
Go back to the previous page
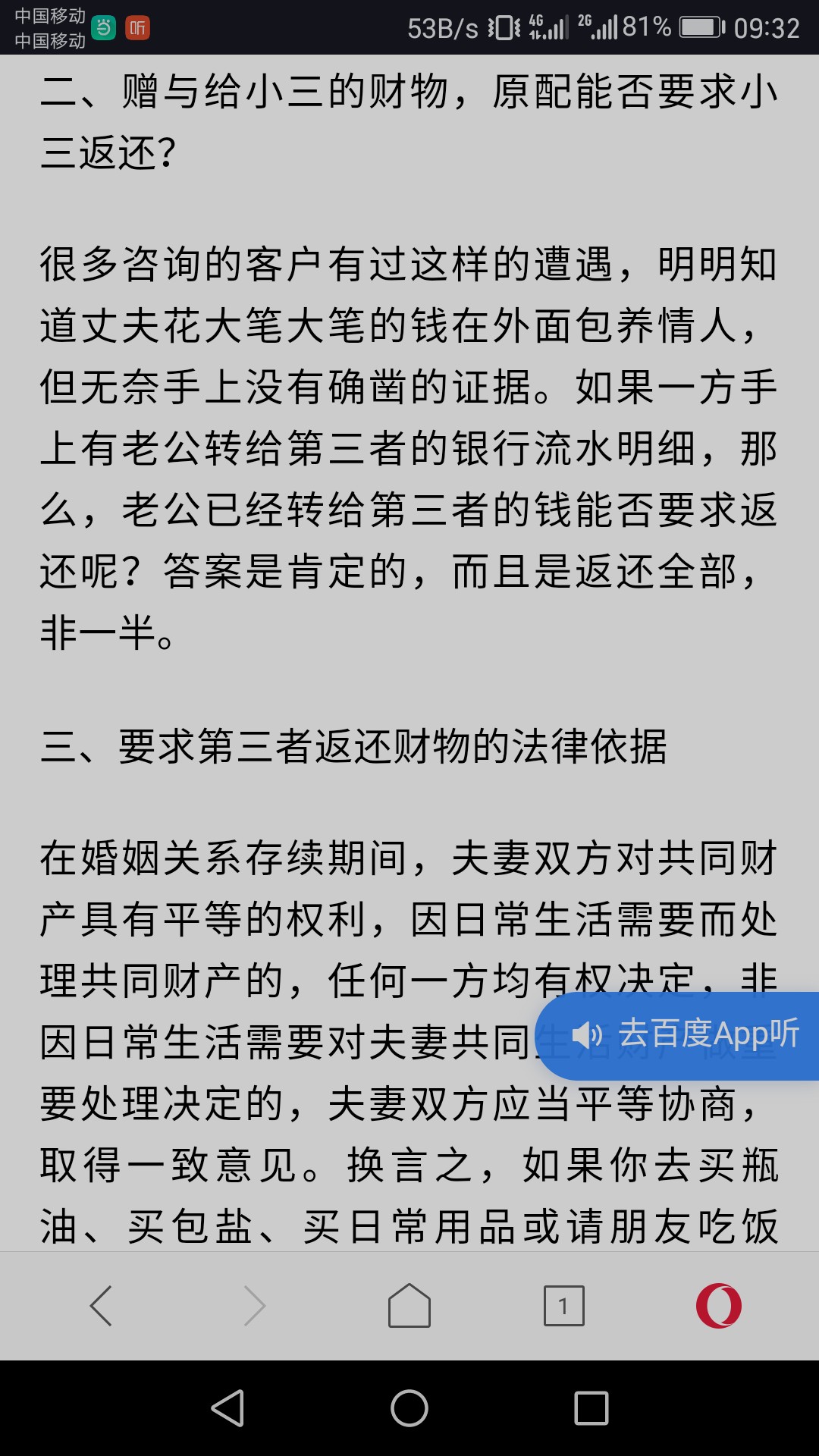tap(102, 1306)
